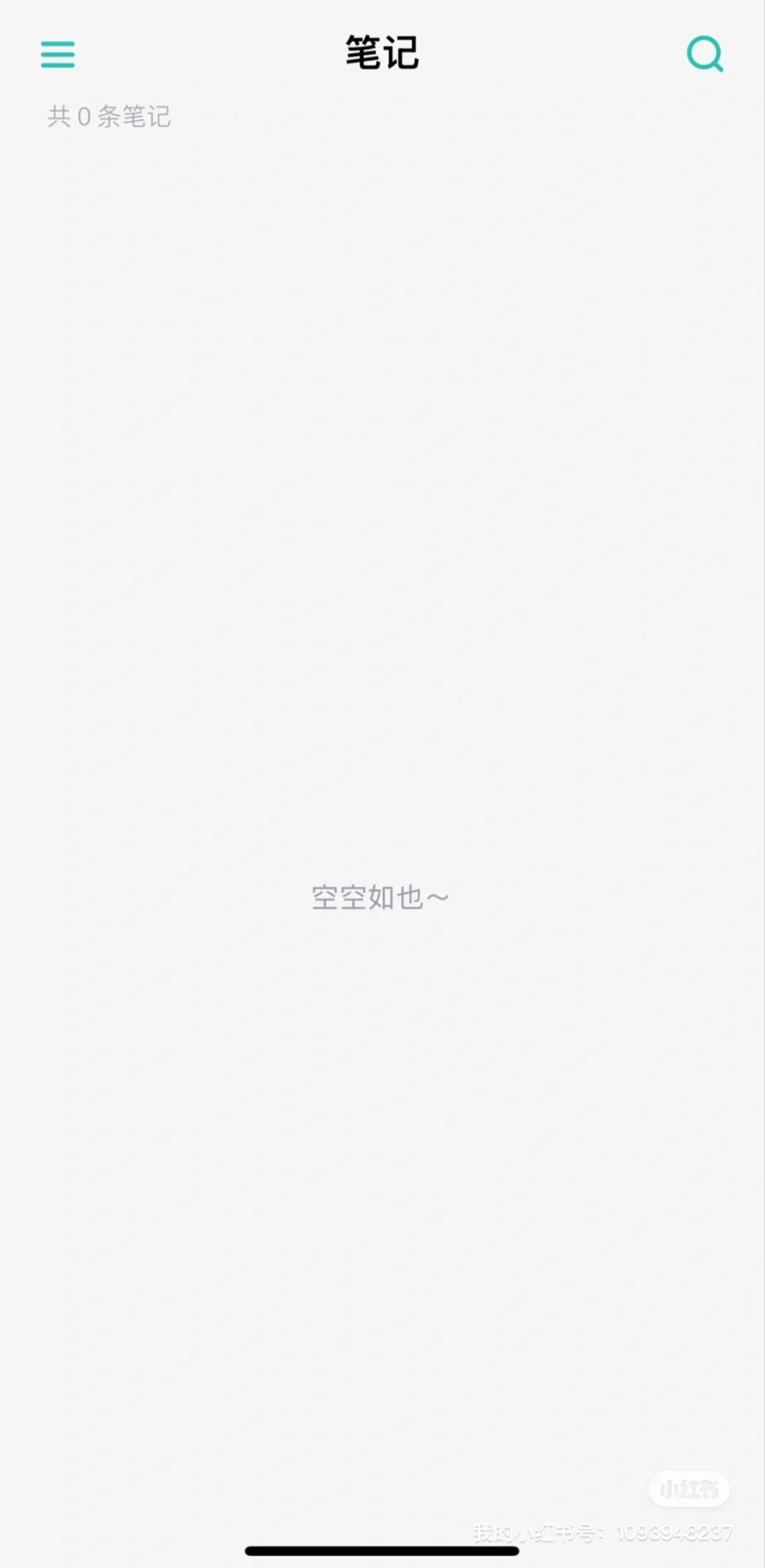Open the hamburger drawer menu
The height and width of the screenshot is (1568, 765).
point(57,55)
